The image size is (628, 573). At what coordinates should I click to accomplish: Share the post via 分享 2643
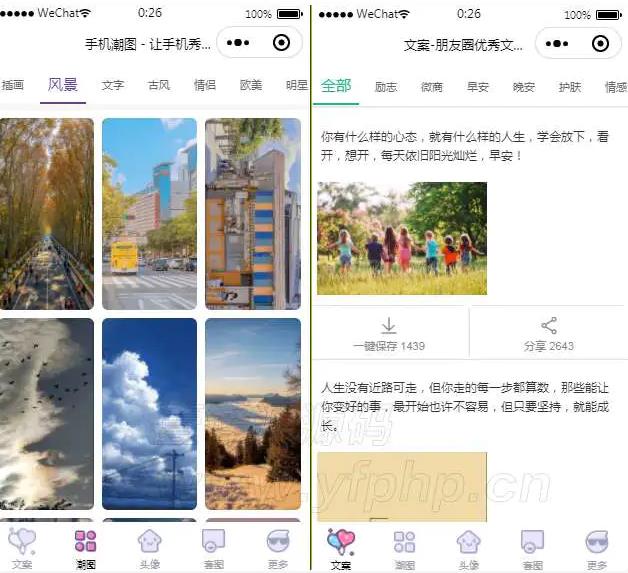click(x=548, y=334)
